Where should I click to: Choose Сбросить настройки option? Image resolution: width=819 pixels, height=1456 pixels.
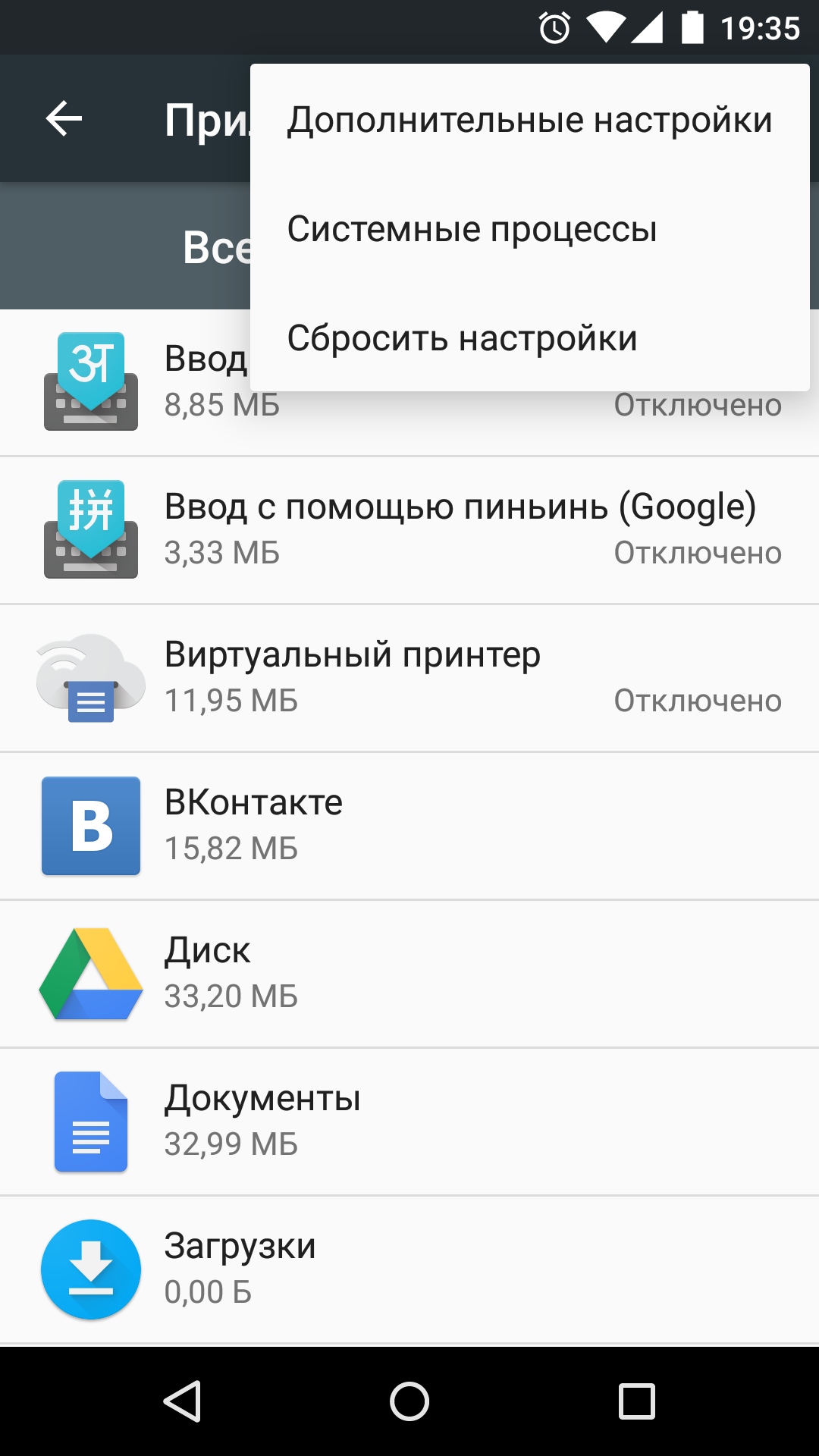(x=529, y=338)
